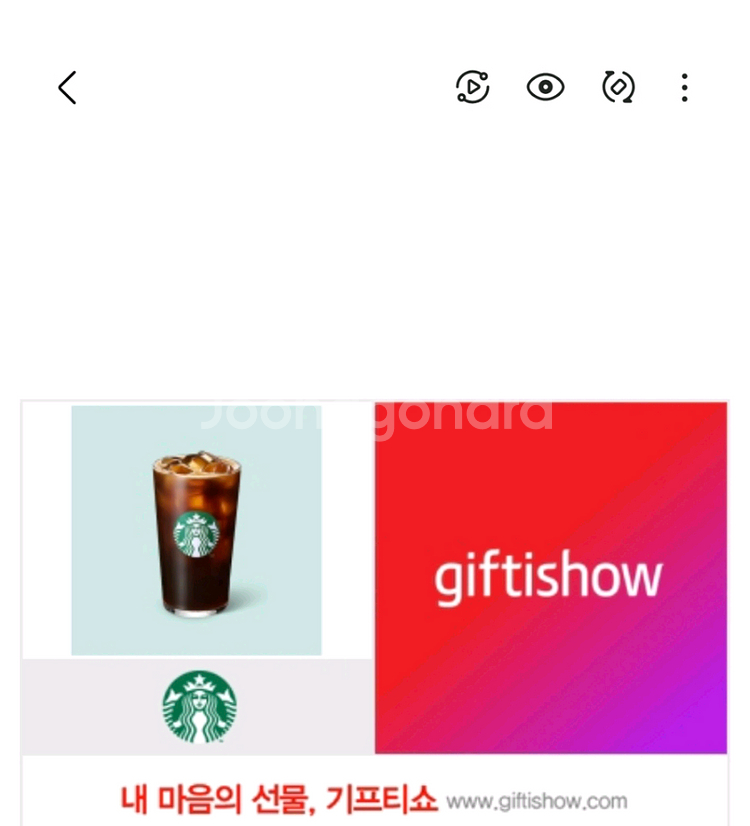This screenshot has width=750, height=826.
Task: Open the three-dot overflow menu
Action: coord(684,88)
